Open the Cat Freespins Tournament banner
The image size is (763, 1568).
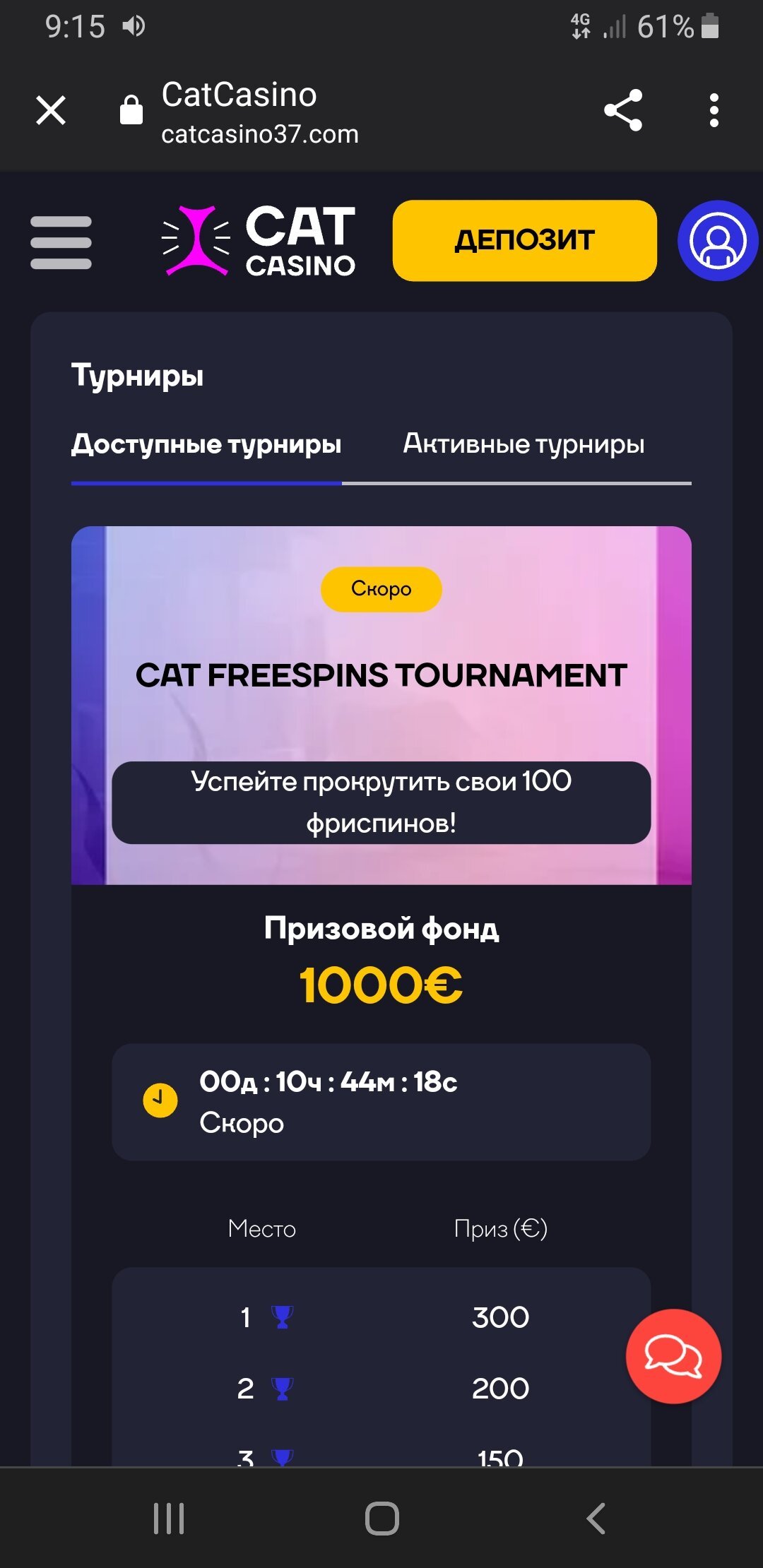point(381,704)
